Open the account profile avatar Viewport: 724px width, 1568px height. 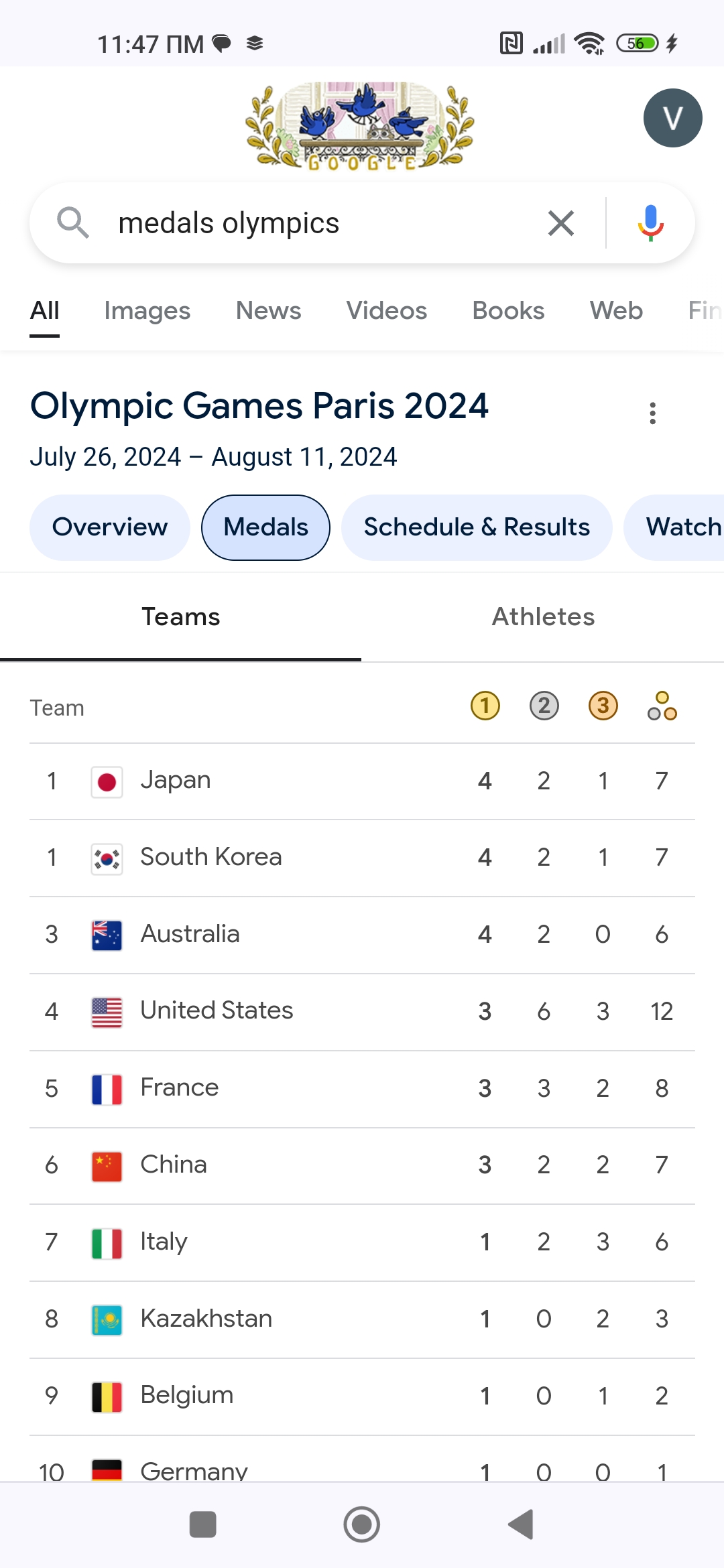pos(672,118)
